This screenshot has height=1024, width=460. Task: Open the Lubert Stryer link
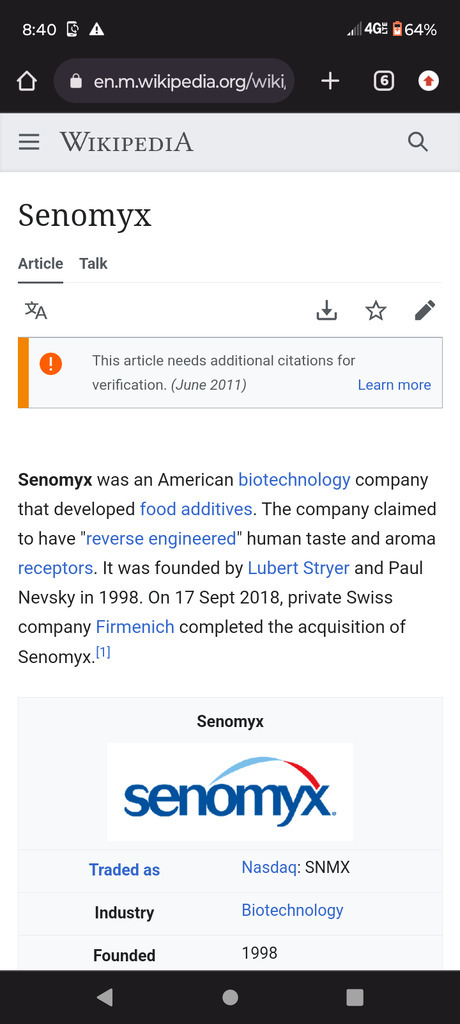coord(299,568)
